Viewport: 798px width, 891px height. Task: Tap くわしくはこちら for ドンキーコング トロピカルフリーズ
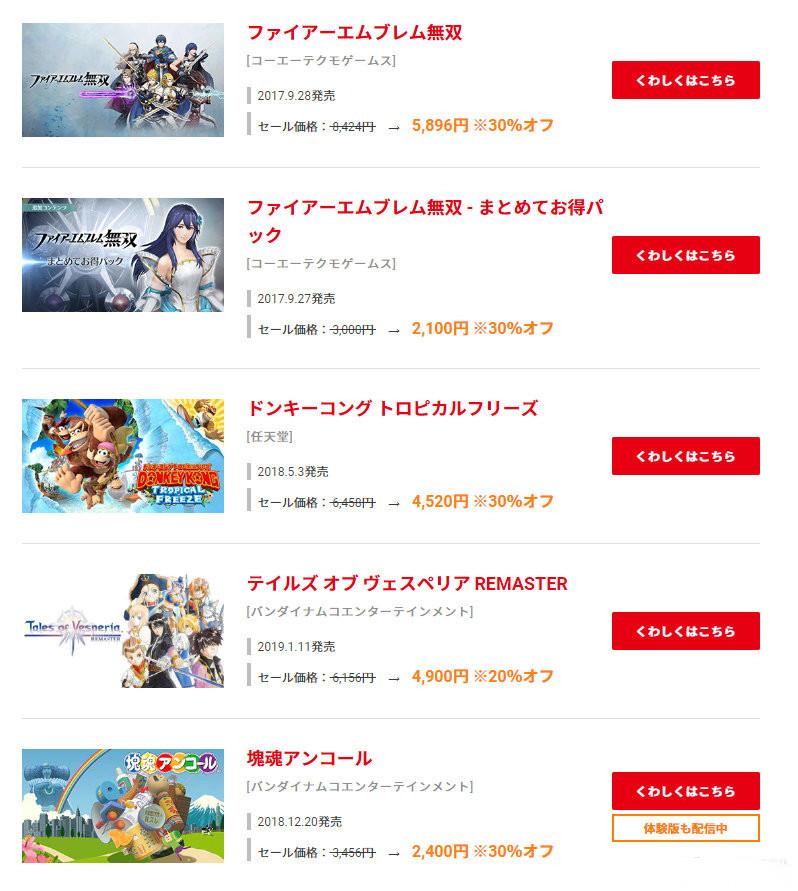click(685, 456)
